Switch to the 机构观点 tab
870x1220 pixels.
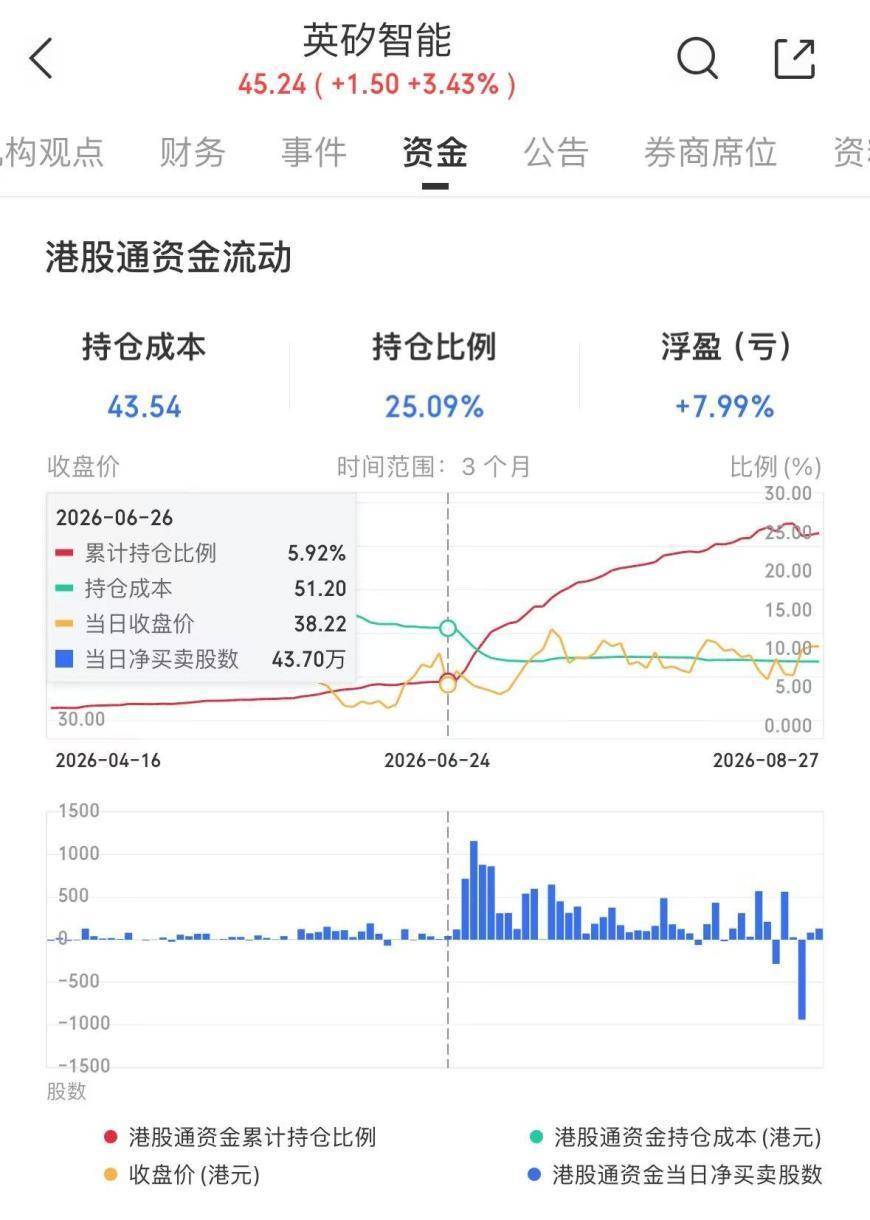tap(52, 152)
